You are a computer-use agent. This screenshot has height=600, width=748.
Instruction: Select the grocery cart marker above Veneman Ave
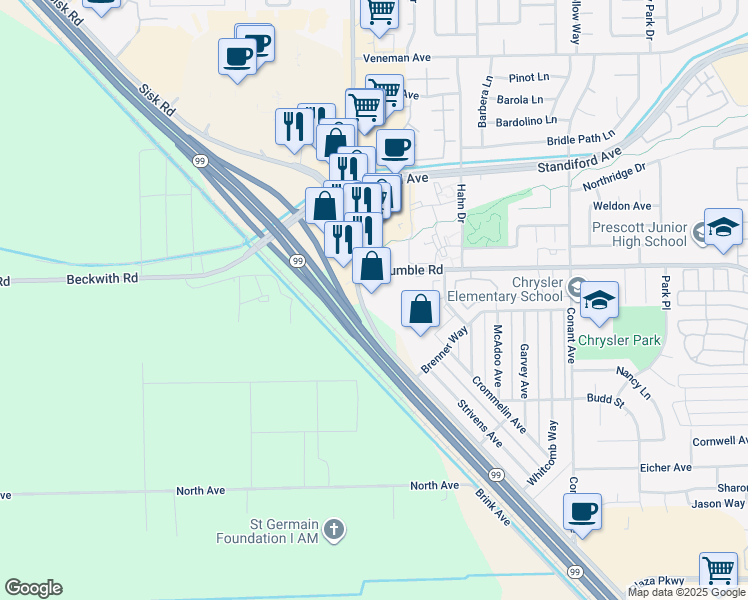tap(380, 12)
